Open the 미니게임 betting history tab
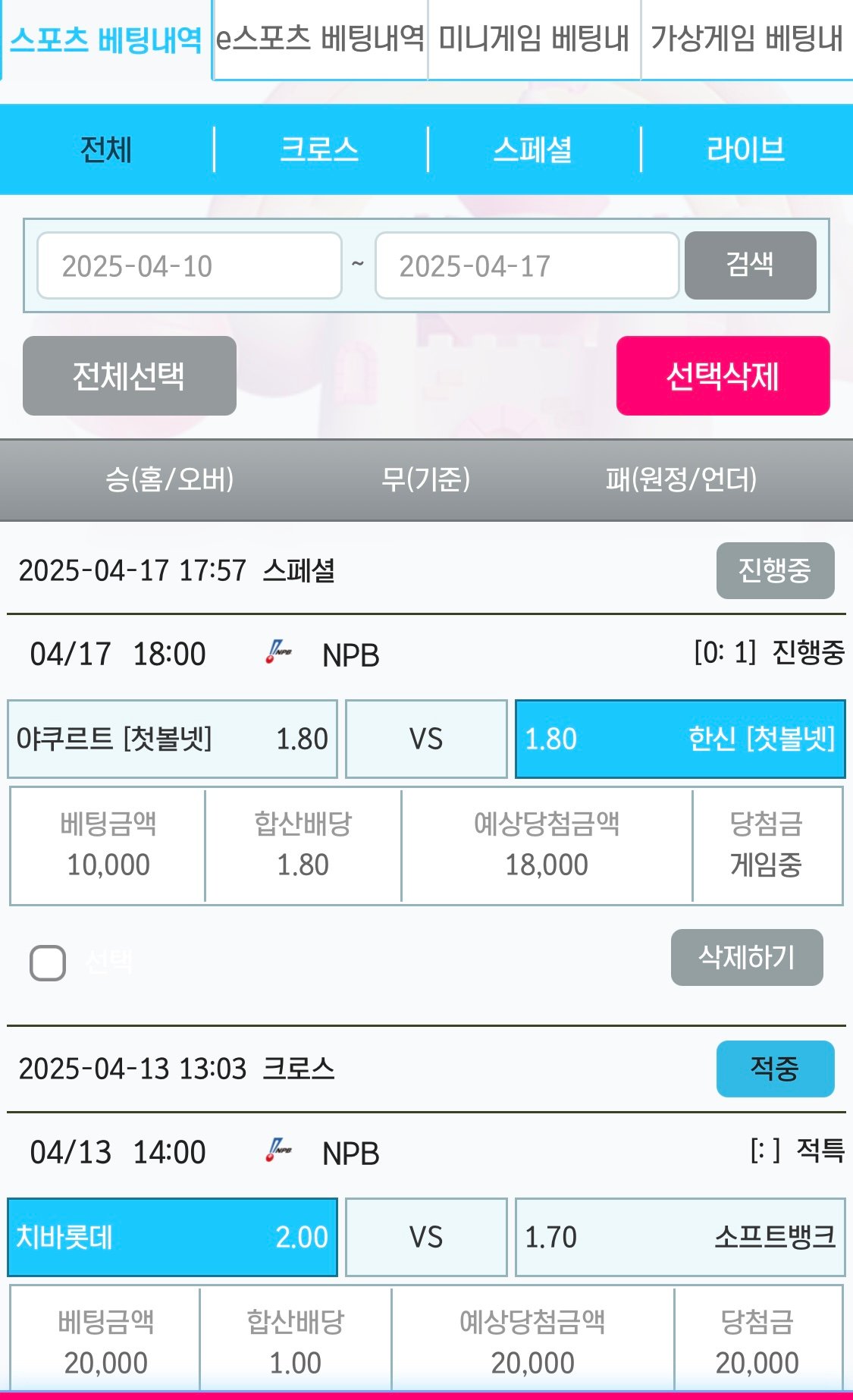The image size is (853, 1400). point(534,39)
